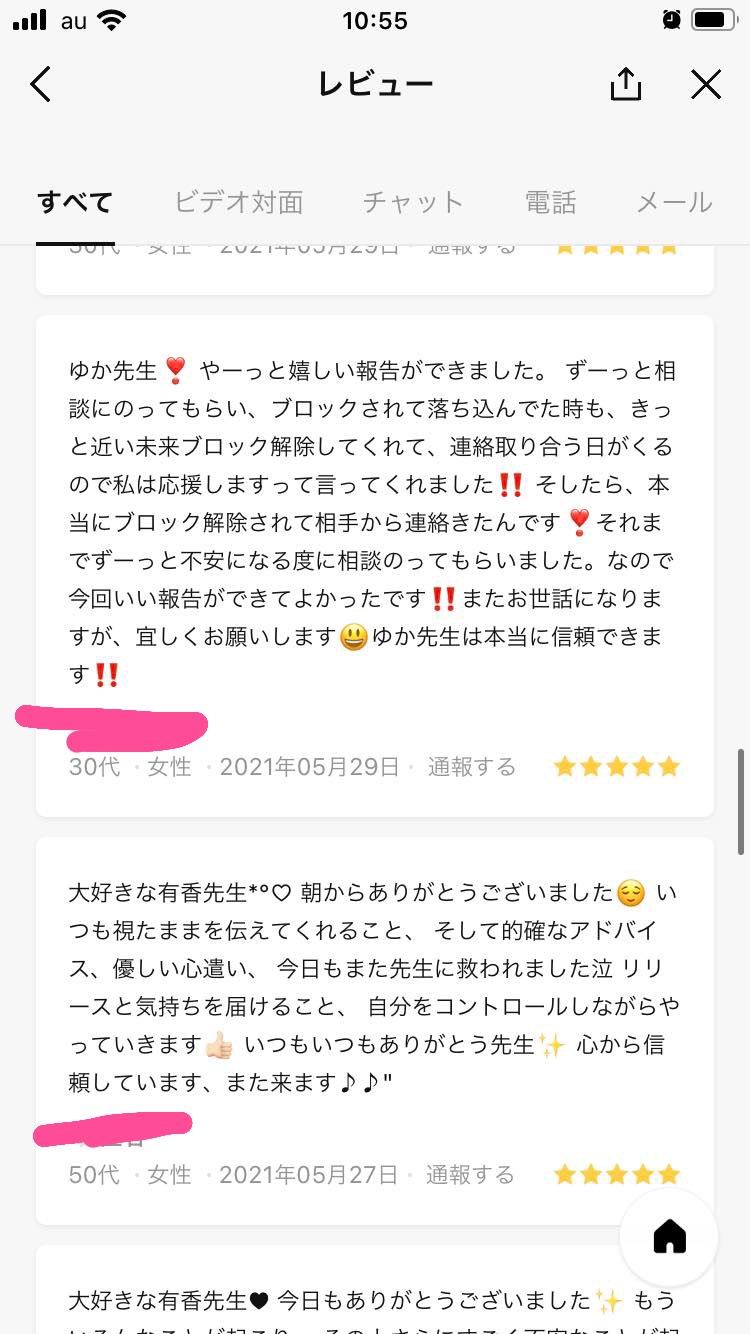750x1334 pixels.
Task: Switch to the チャット tab
Action: click(413, 202)
